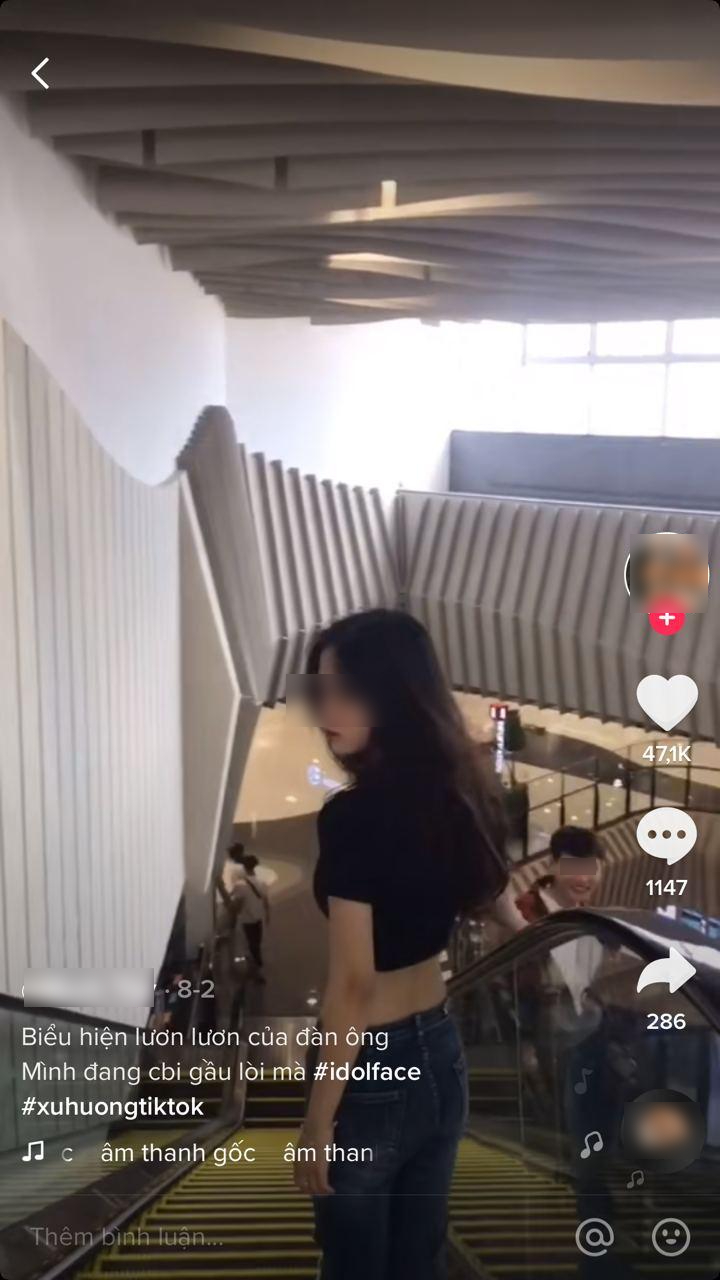Viewport: 720px width, 1280px height.
Task: Mention a user with the @ icon
Action: click(594, 1237)
